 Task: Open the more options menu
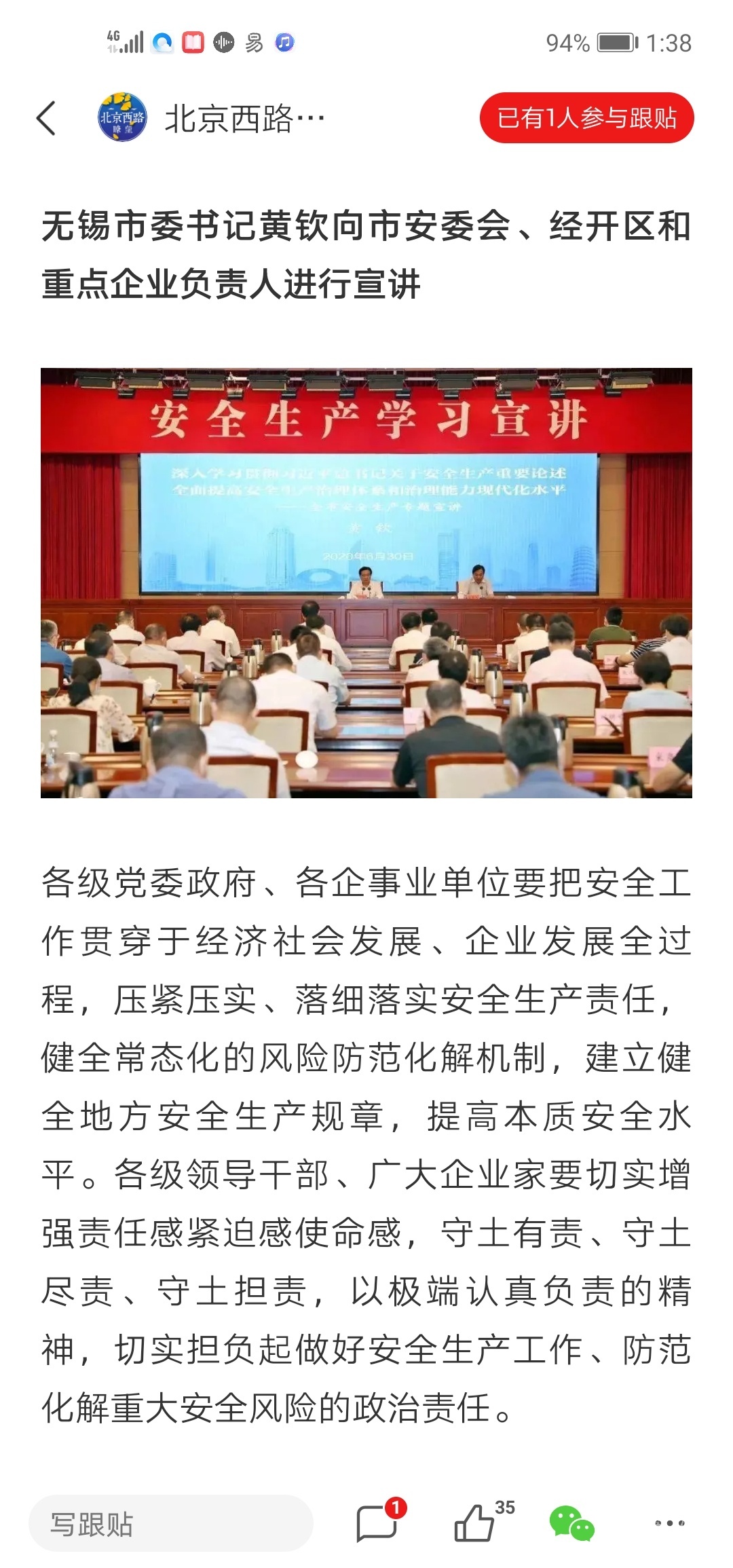coord(669,1523)
